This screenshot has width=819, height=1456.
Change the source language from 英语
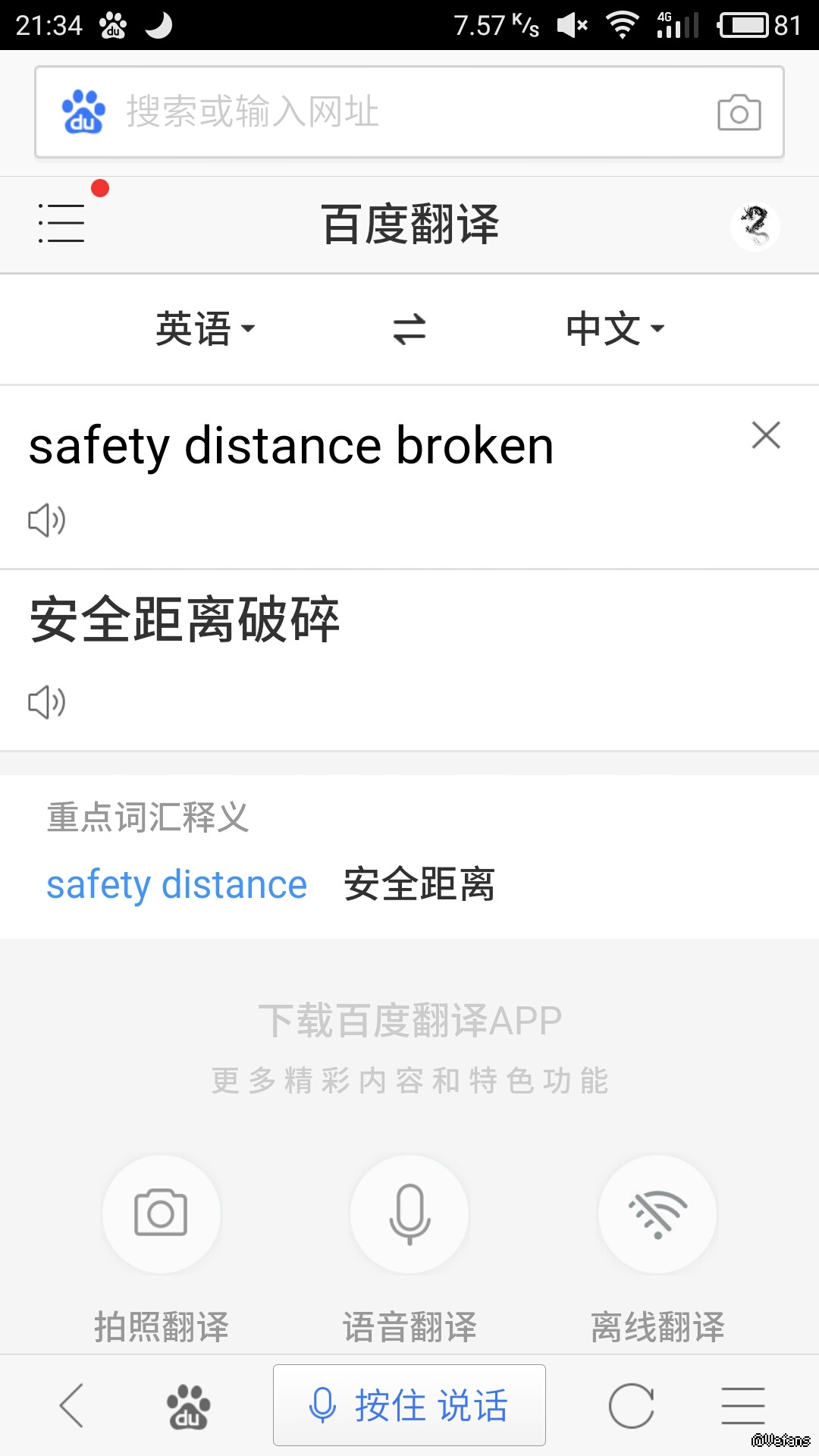(205, 329)
